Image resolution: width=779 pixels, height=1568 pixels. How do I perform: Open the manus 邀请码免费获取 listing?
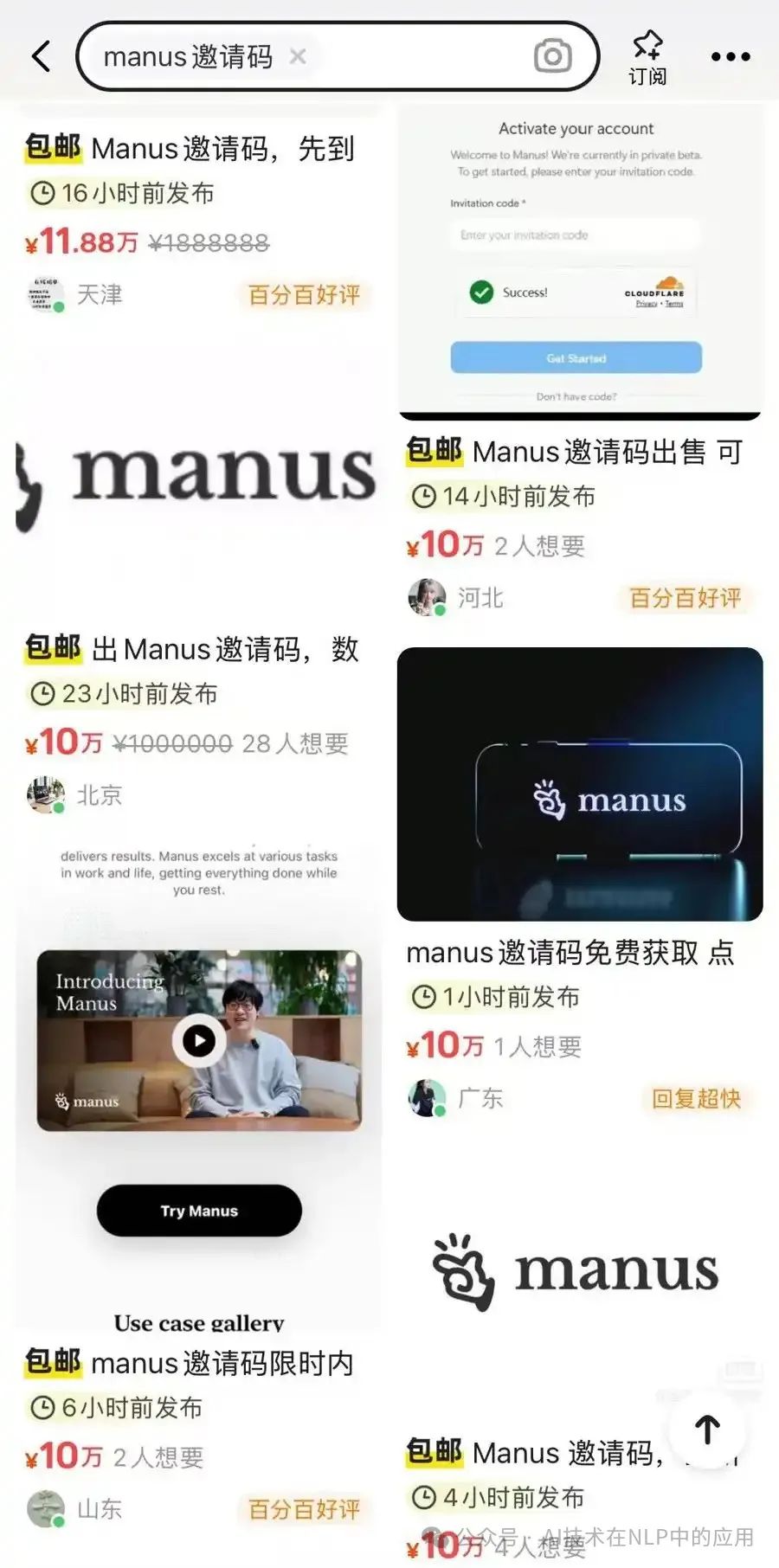click(x=571, y=953)
